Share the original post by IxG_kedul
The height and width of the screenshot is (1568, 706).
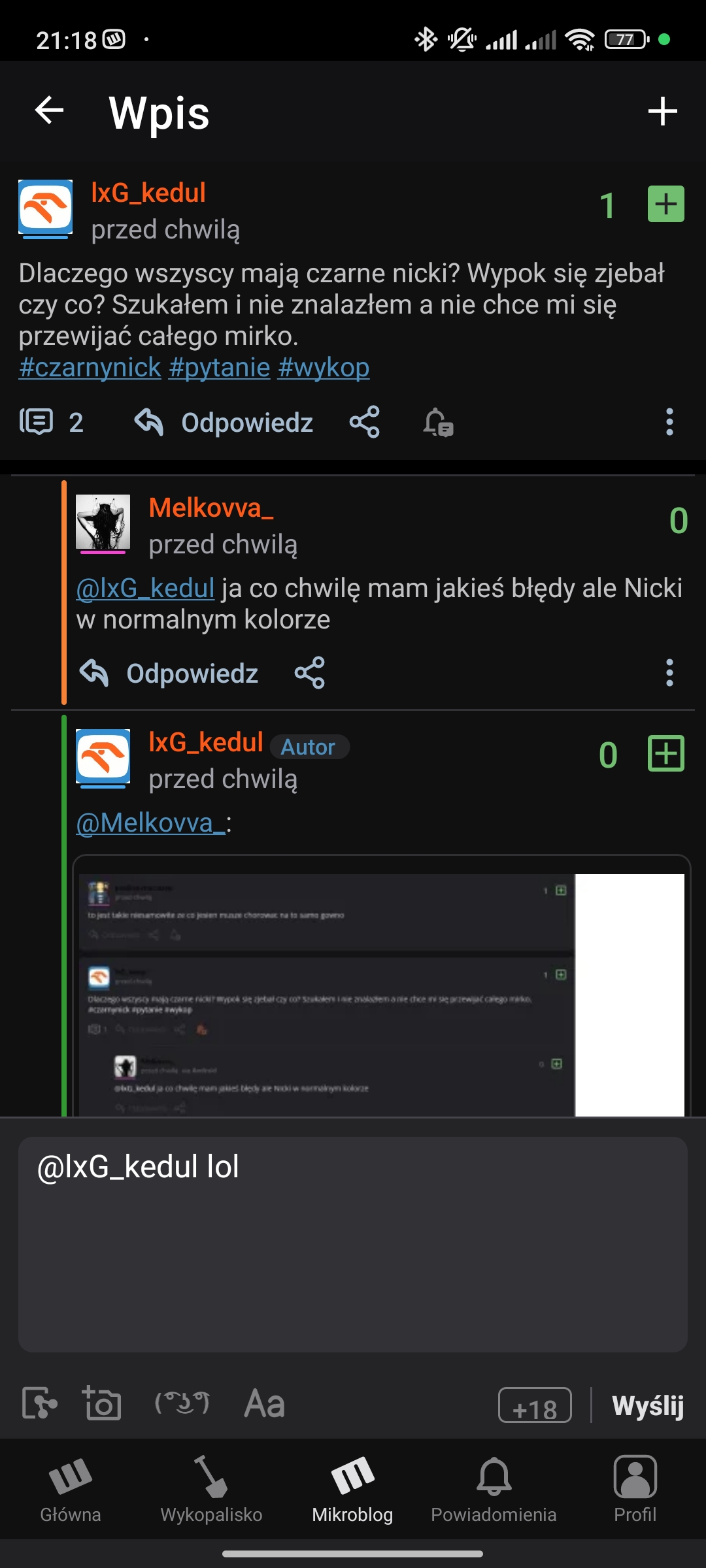coord(365,422)
